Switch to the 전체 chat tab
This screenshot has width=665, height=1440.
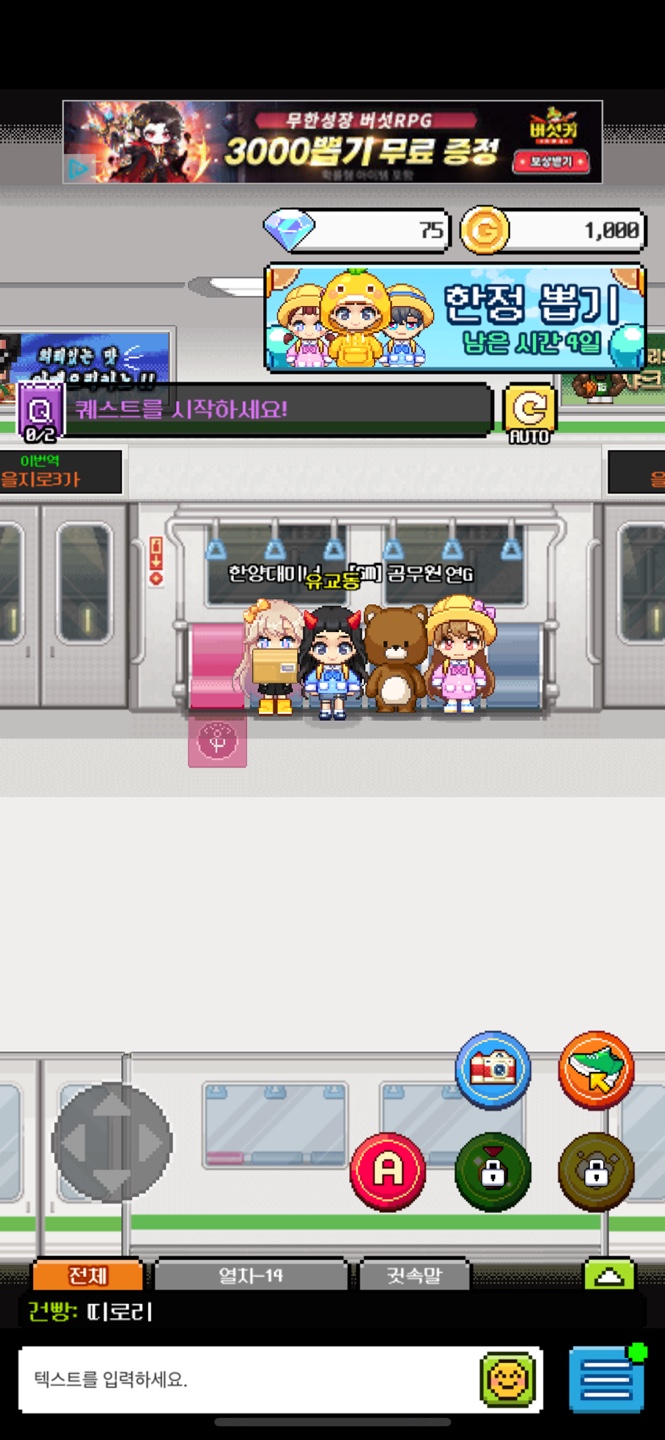88,1275
